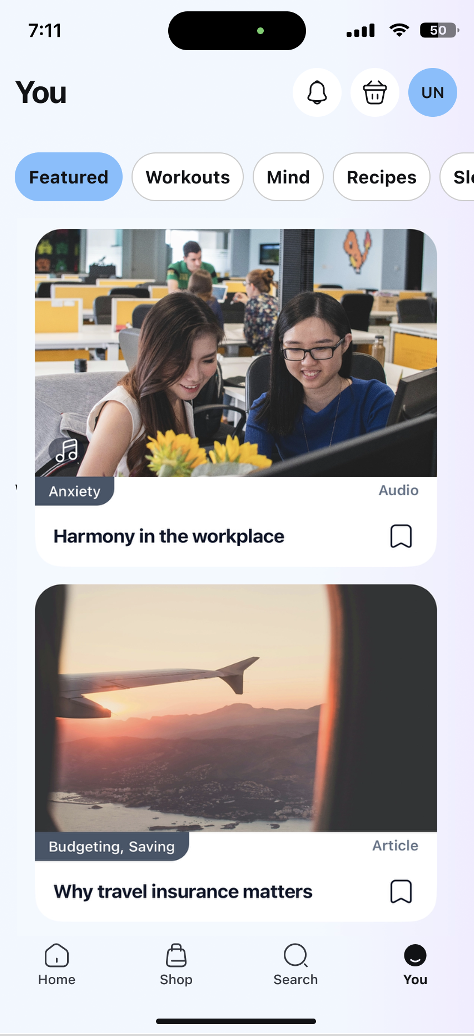The width and height of the screenshot is (474, 1036).
Task: Open the UN profile avatar
Action: [432, 92]
